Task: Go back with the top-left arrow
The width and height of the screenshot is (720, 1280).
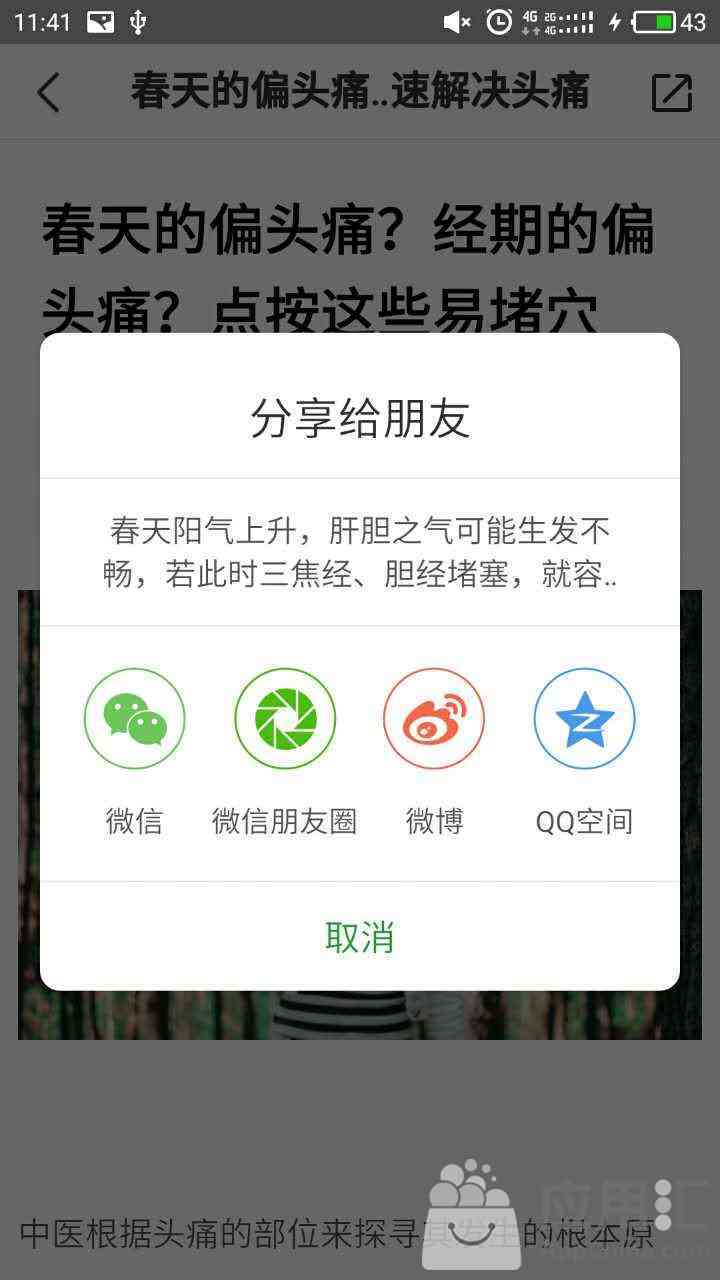Action: [48, 92]
